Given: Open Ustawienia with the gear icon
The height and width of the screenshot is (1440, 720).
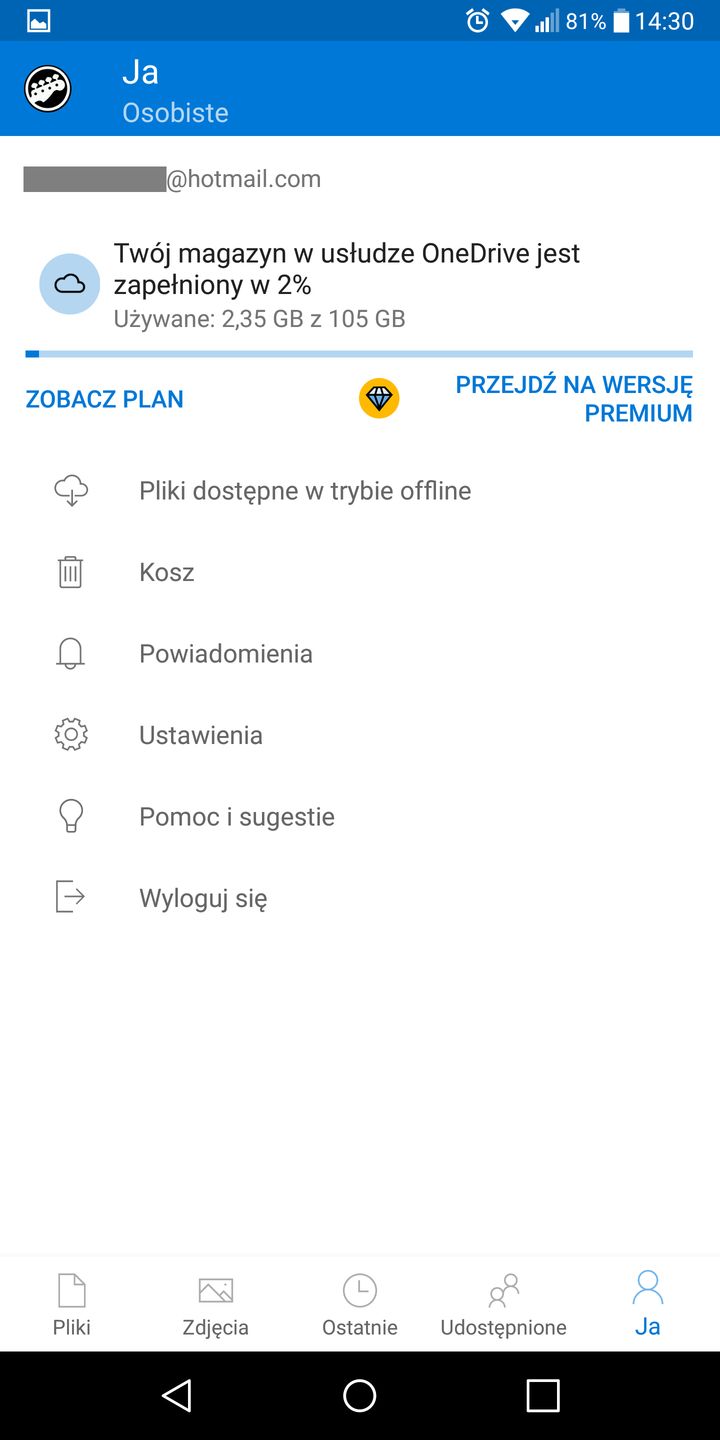Looking at the screenshot, I should [x=70, y=734].
